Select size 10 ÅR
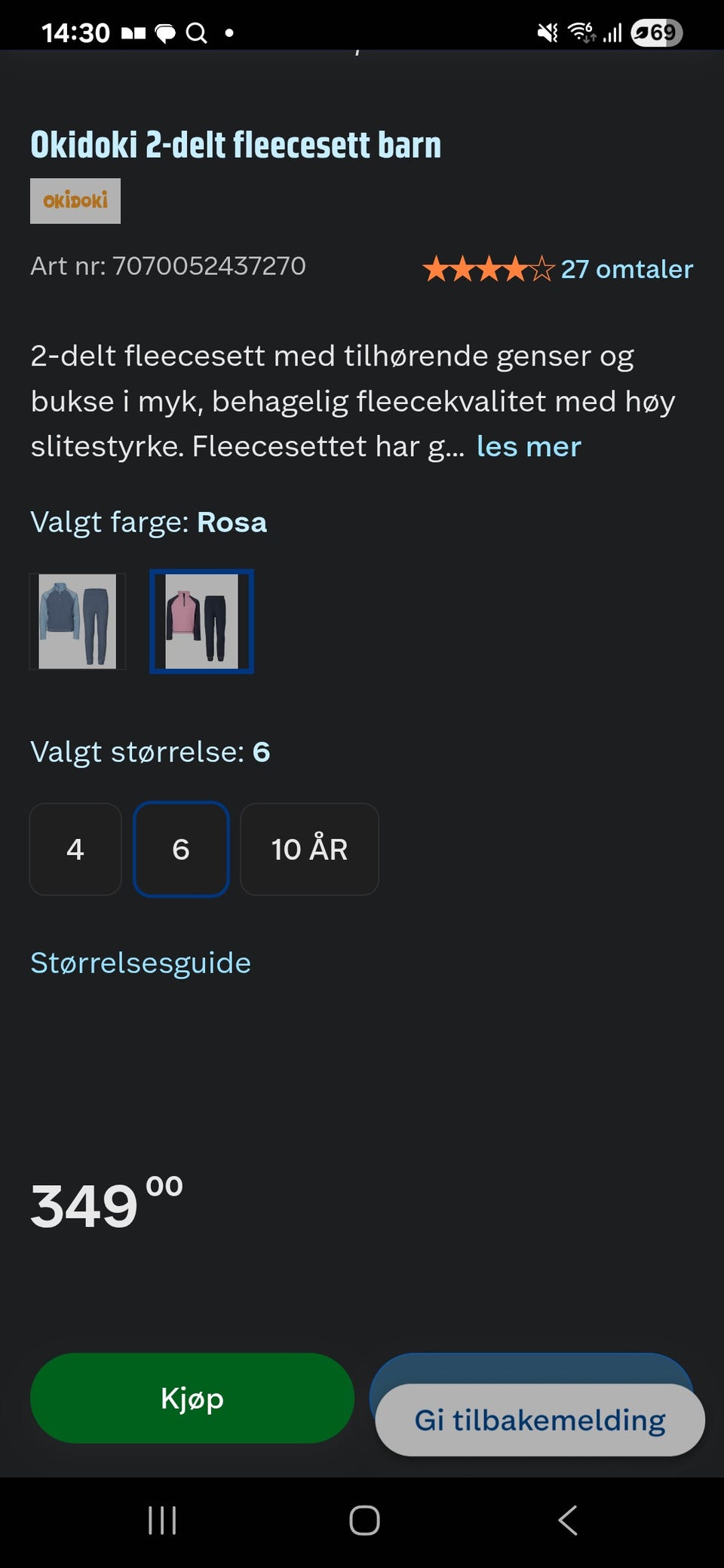This screenshot has width=724, height=1568. click(309, 850)
